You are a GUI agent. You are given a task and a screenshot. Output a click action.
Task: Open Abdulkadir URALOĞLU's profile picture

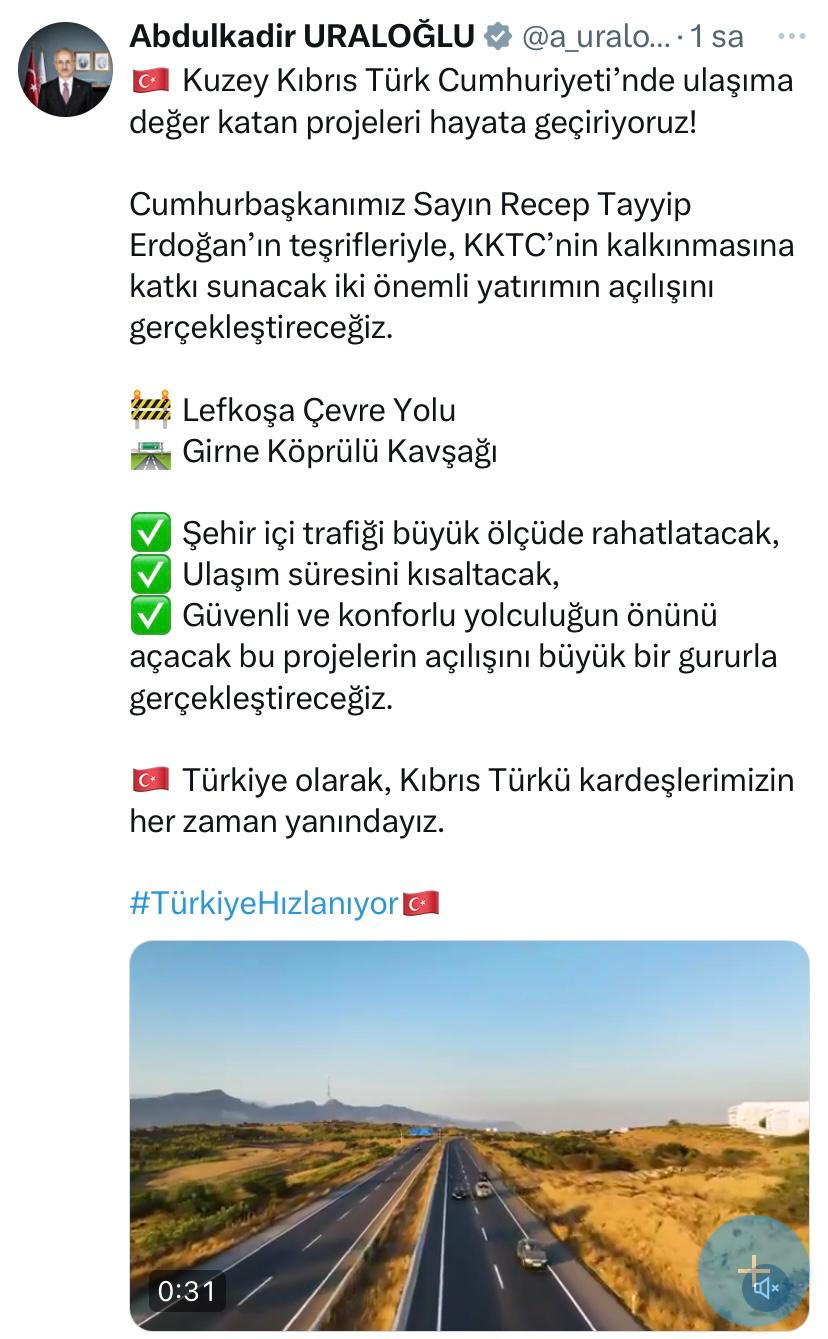pos(66,69)
